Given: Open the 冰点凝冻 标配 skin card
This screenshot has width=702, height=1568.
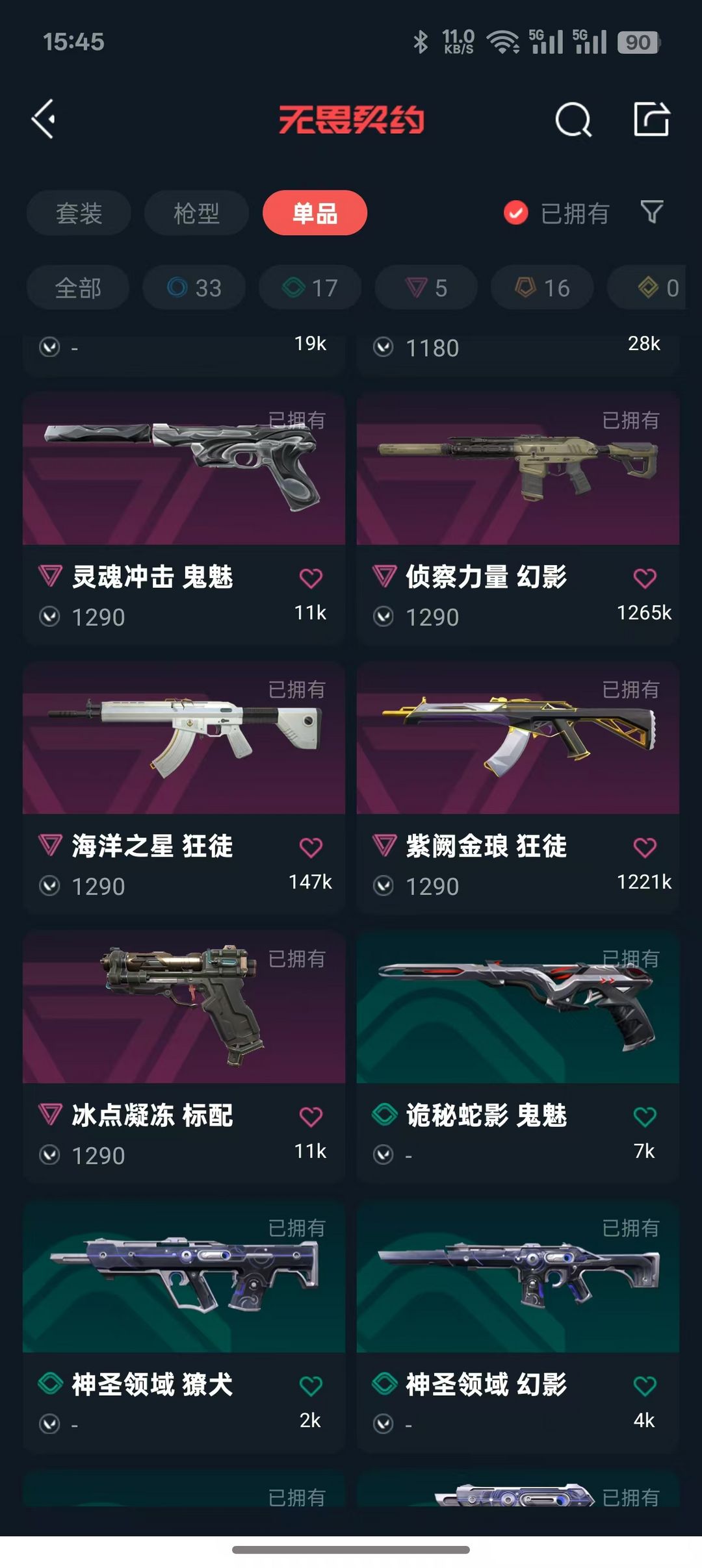Looking at the screenshot, I should [x=184, y=1057].
